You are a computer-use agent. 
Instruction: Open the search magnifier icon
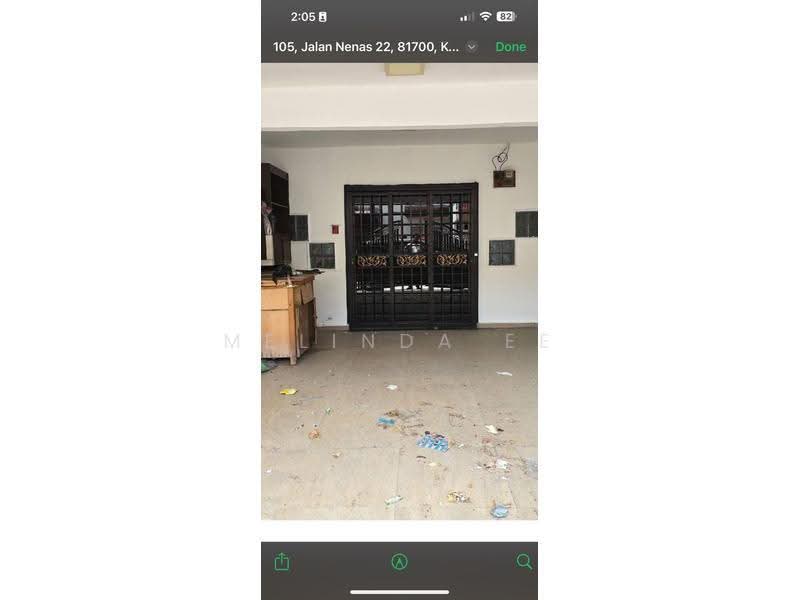(x=524, y=562)
